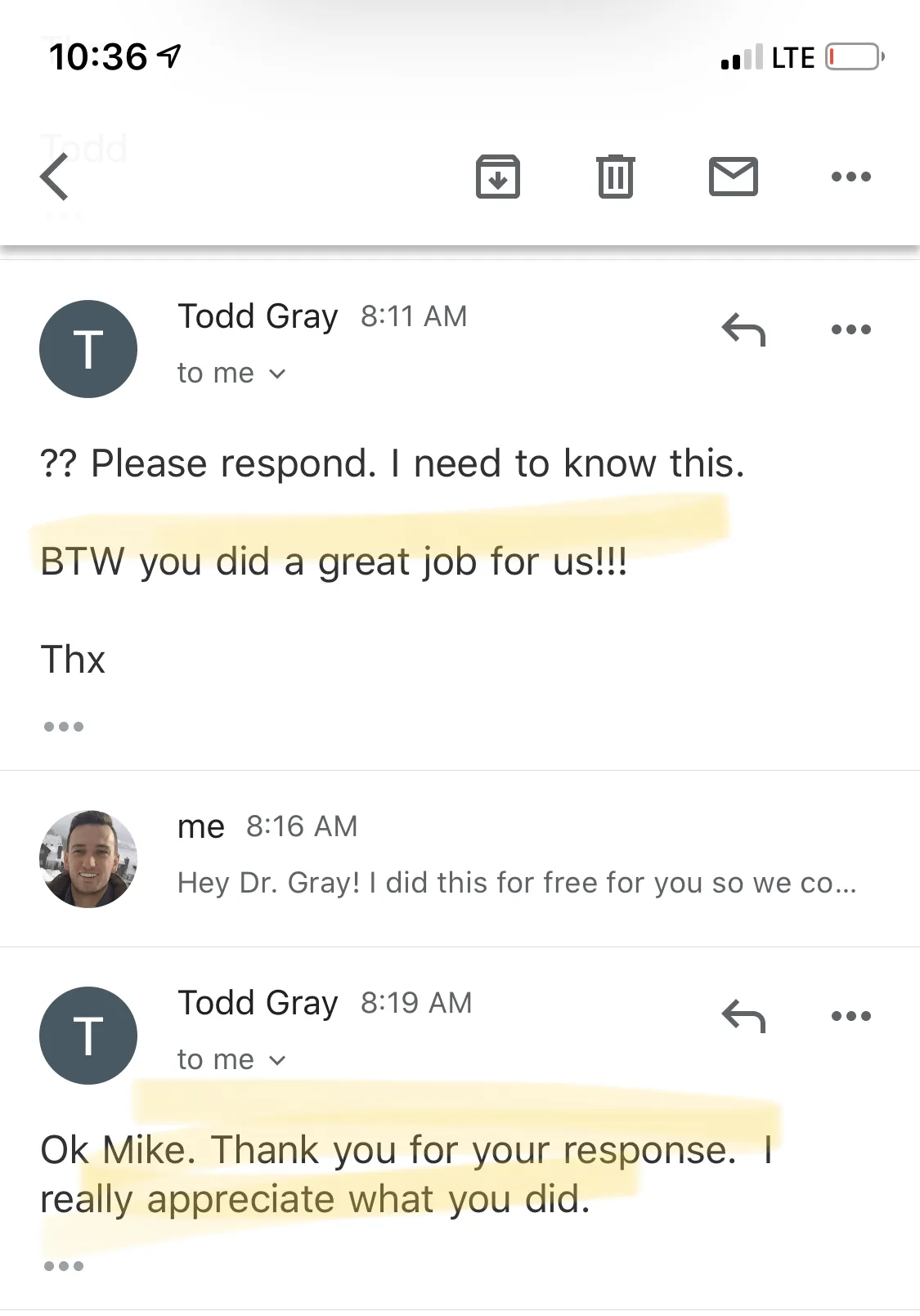The width and height of the screenshot is (920, 1316).
Task: Expand recipient details on 8:11 AM message
Action: pyautogui.click(x=232, y=374)
